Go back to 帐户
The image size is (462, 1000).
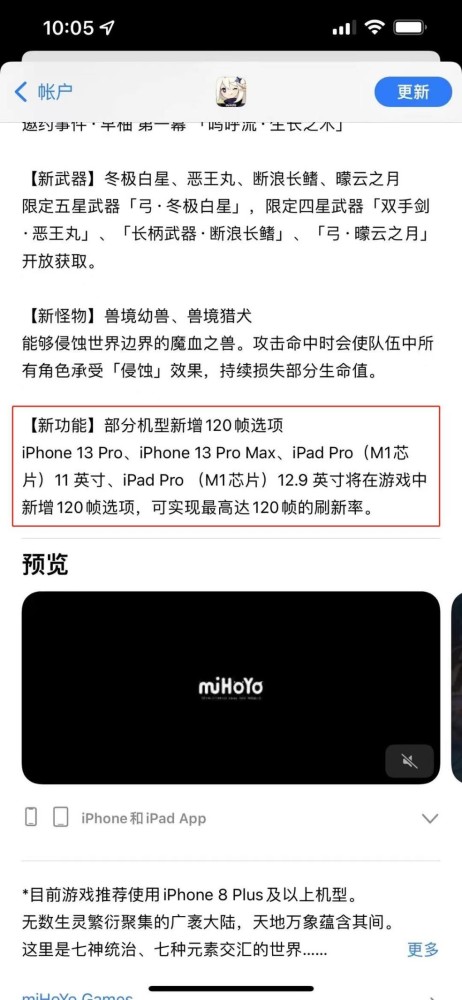[x=43, y=91]
